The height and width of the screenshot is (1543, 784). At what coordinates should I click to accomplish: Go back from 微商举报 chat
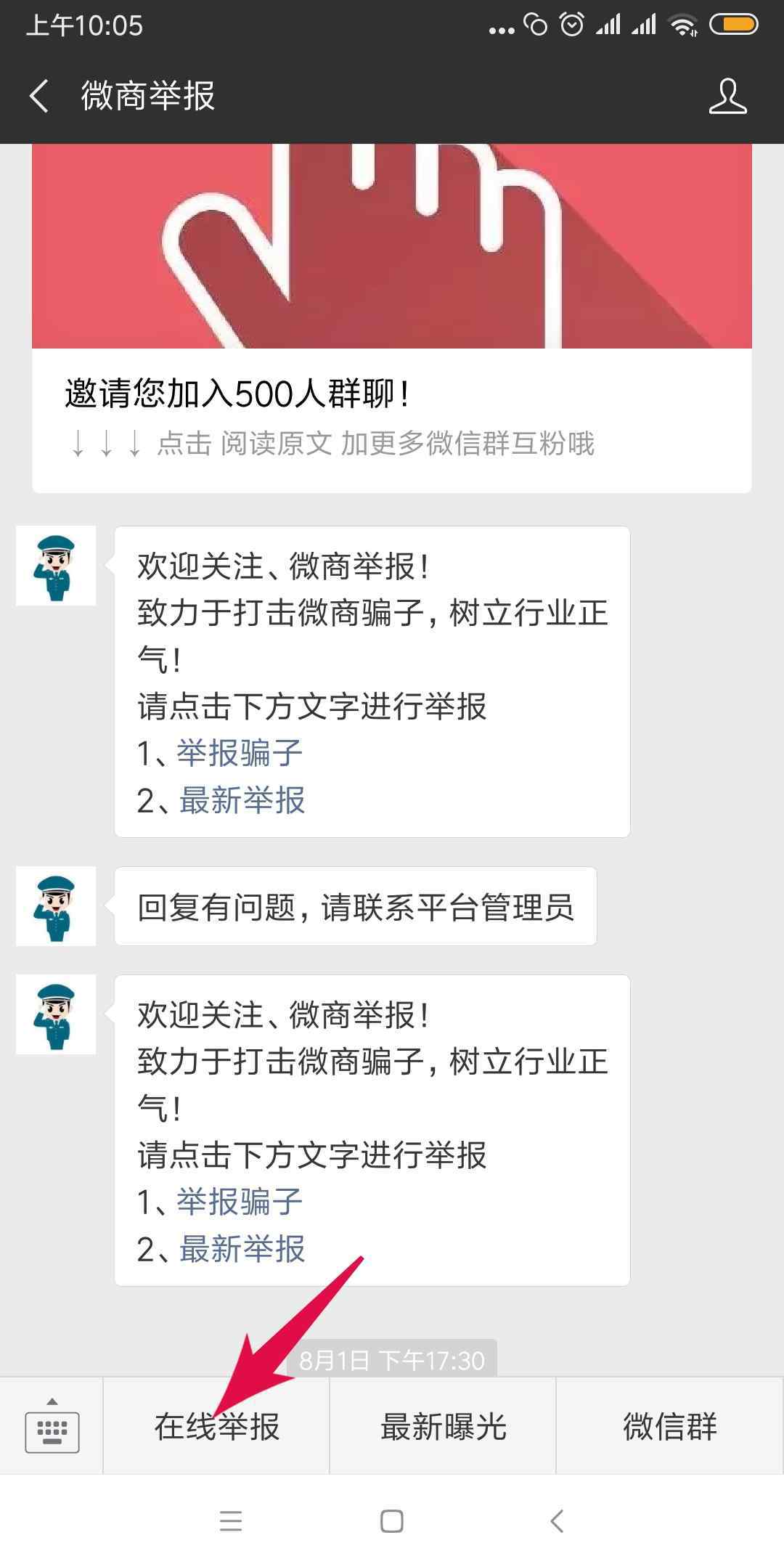point(39,96)
